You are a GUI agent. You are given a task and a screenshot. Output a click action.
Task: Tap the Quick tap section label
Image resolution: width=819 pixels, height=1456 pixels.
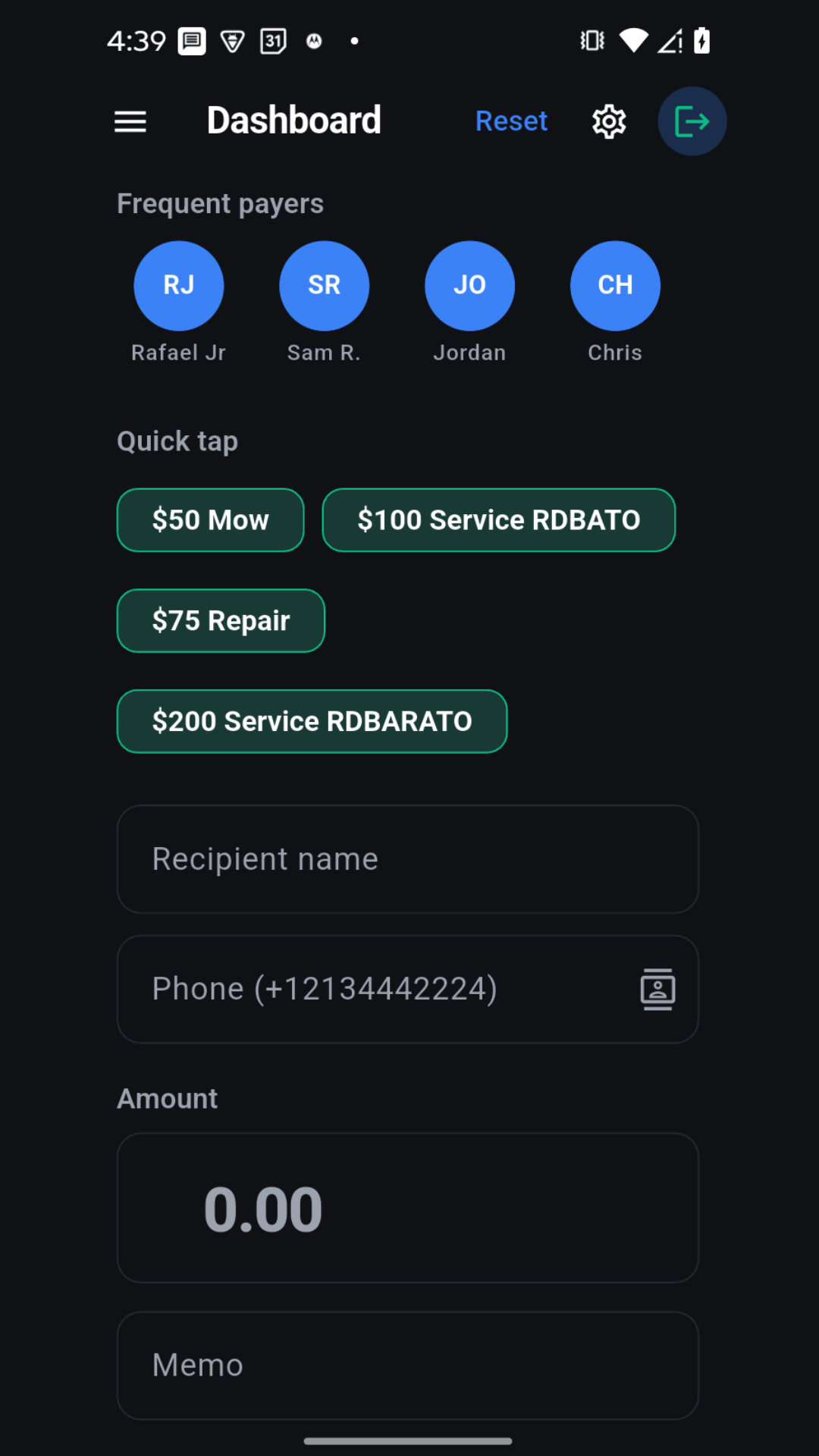point(177,441)
